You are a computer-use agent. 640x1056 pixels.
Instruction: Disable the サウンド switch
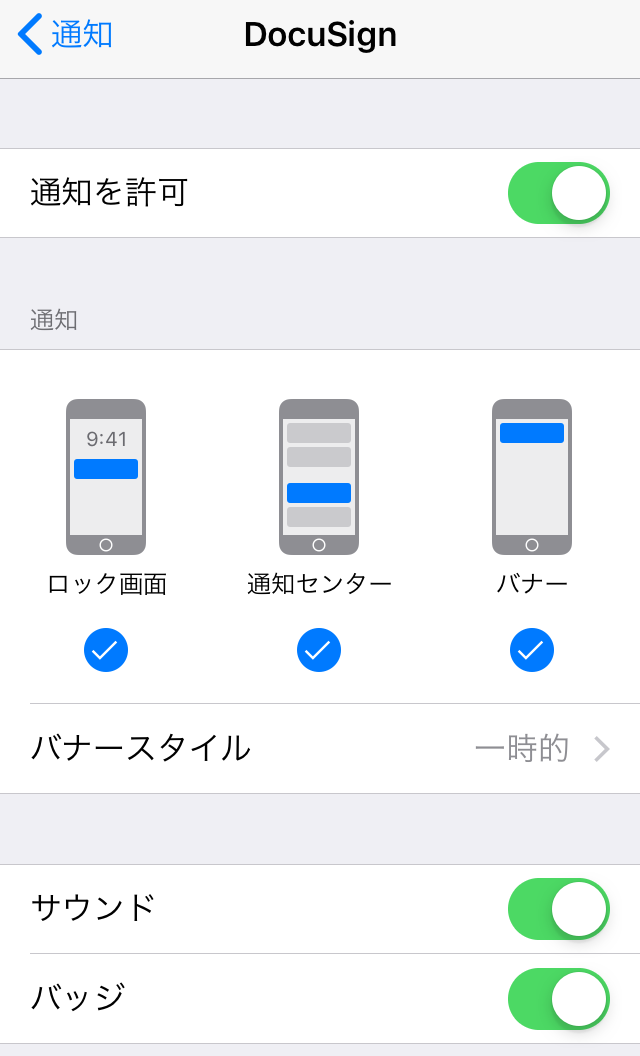(x=558, y=909)
